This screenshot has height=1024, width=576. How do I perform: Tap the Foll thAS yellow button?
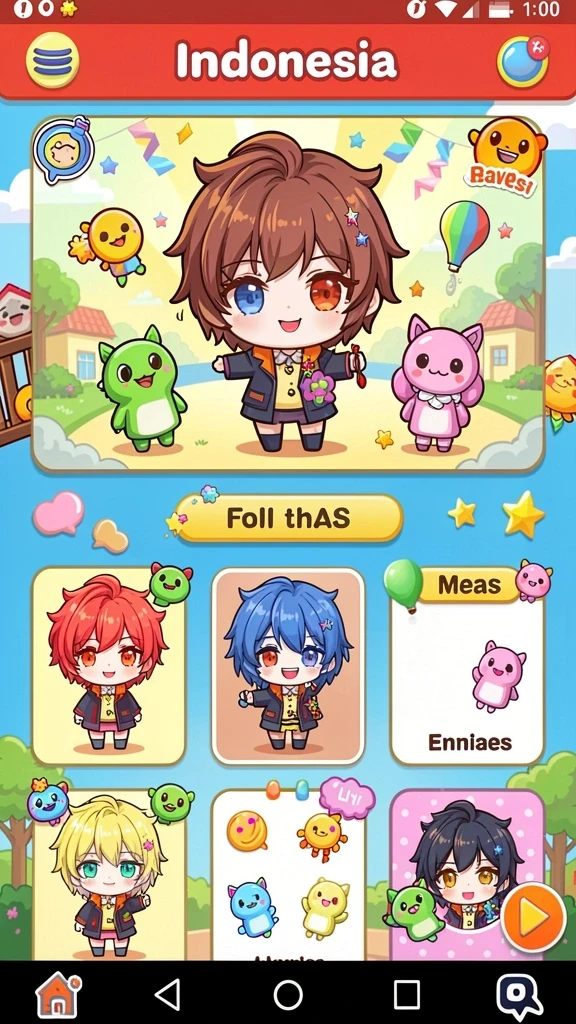(x=288, y=519)
